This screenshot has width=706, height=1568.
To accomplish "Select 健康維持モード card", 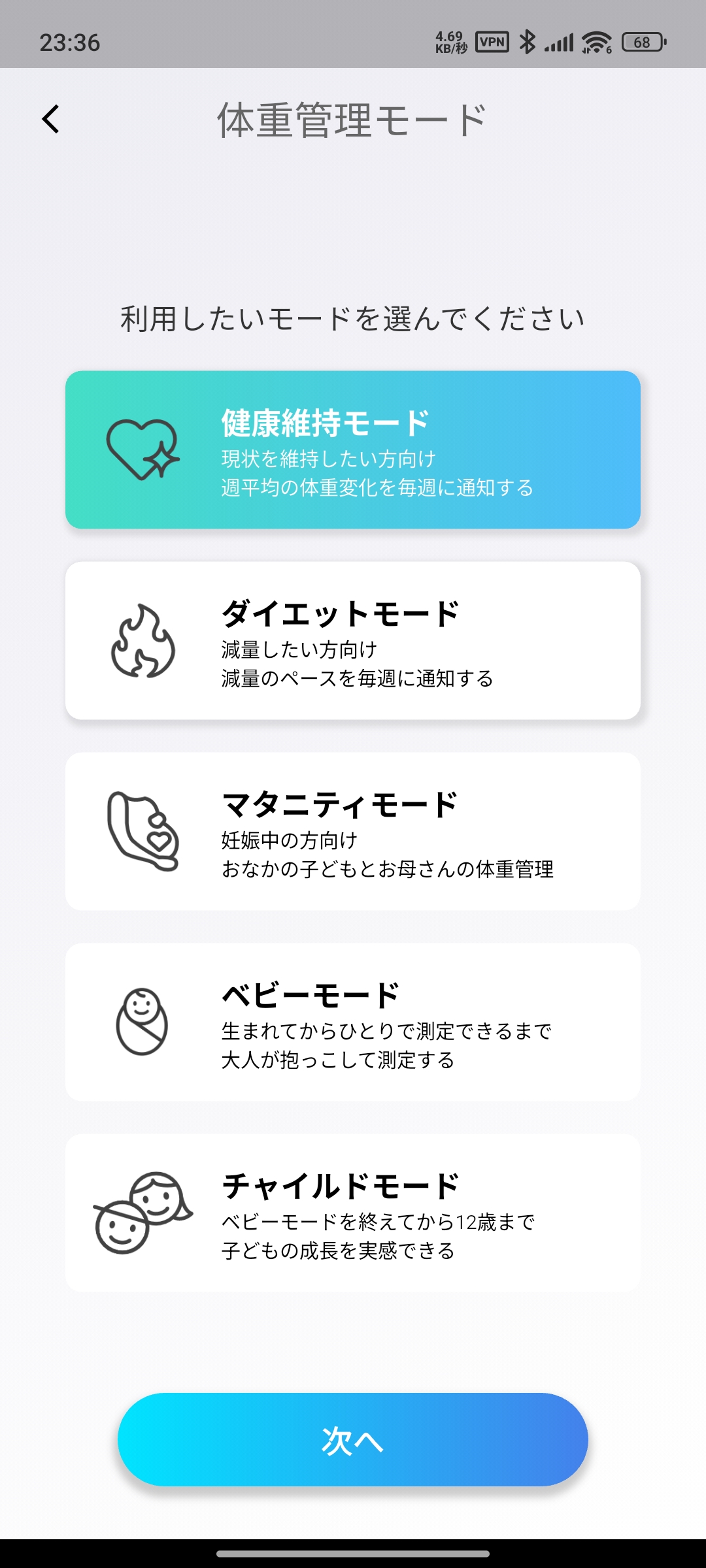I will click(x=353, y=449).
